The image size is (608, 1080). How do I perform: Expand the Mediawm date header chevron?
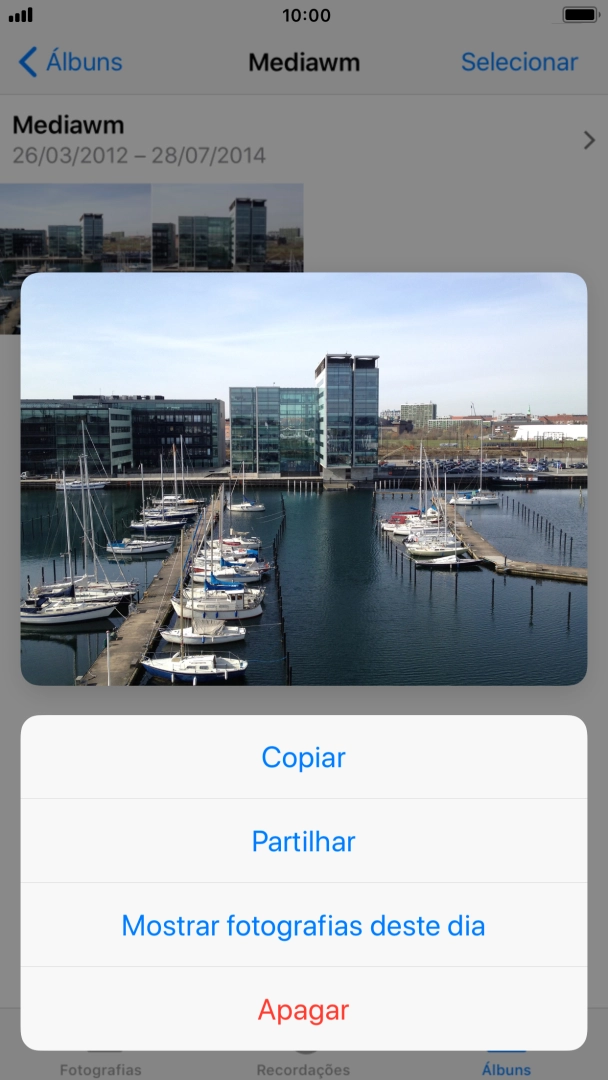588,141
